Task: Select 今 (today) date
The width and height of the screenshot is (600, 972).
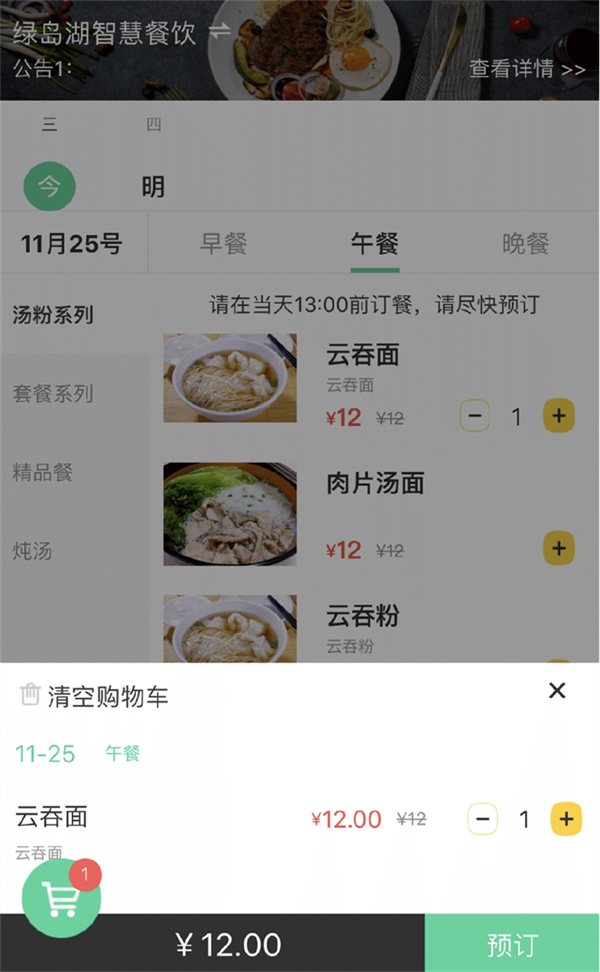Action: point(50,187)
